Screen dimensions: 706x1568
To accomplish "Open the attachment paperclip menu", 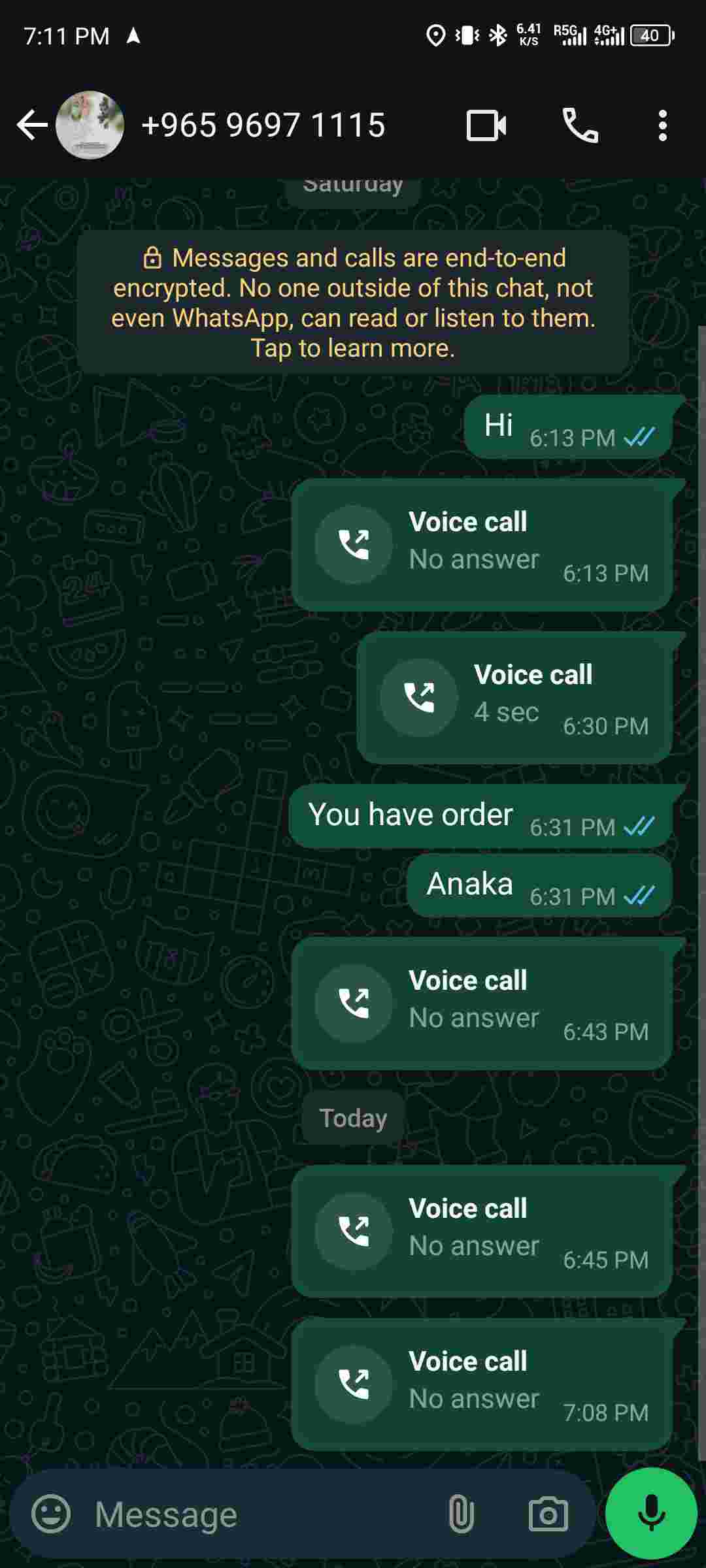I will click(x=461, y=1514).
